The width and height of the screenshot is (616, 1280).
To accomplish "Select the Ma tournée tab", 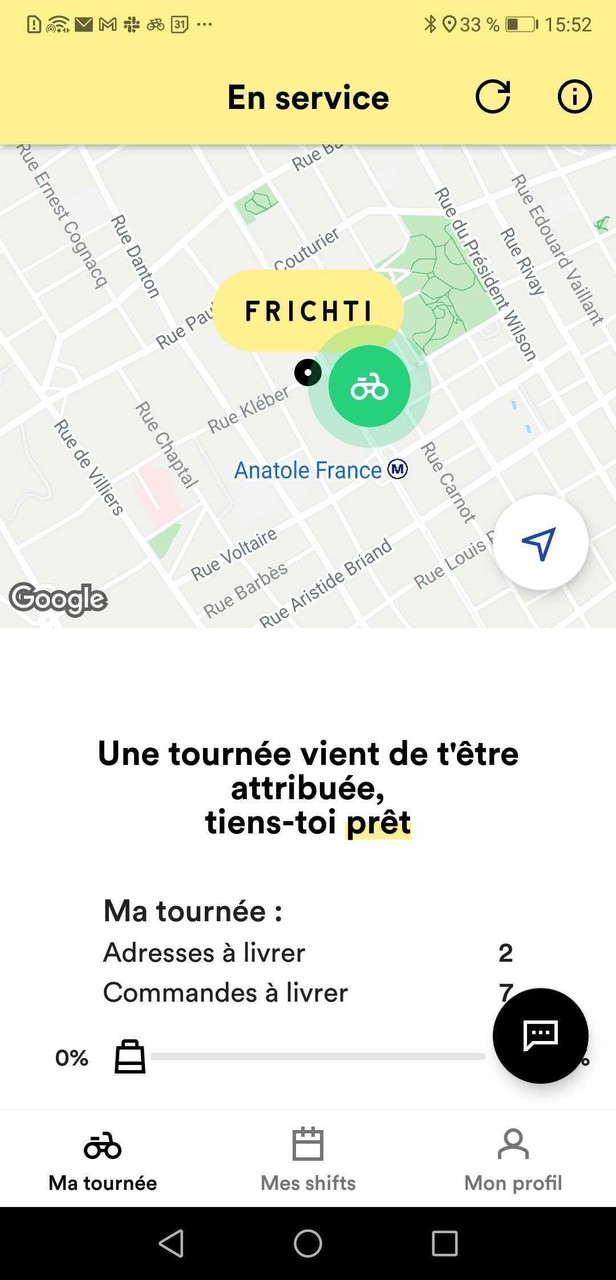I will pos(103,1160).
